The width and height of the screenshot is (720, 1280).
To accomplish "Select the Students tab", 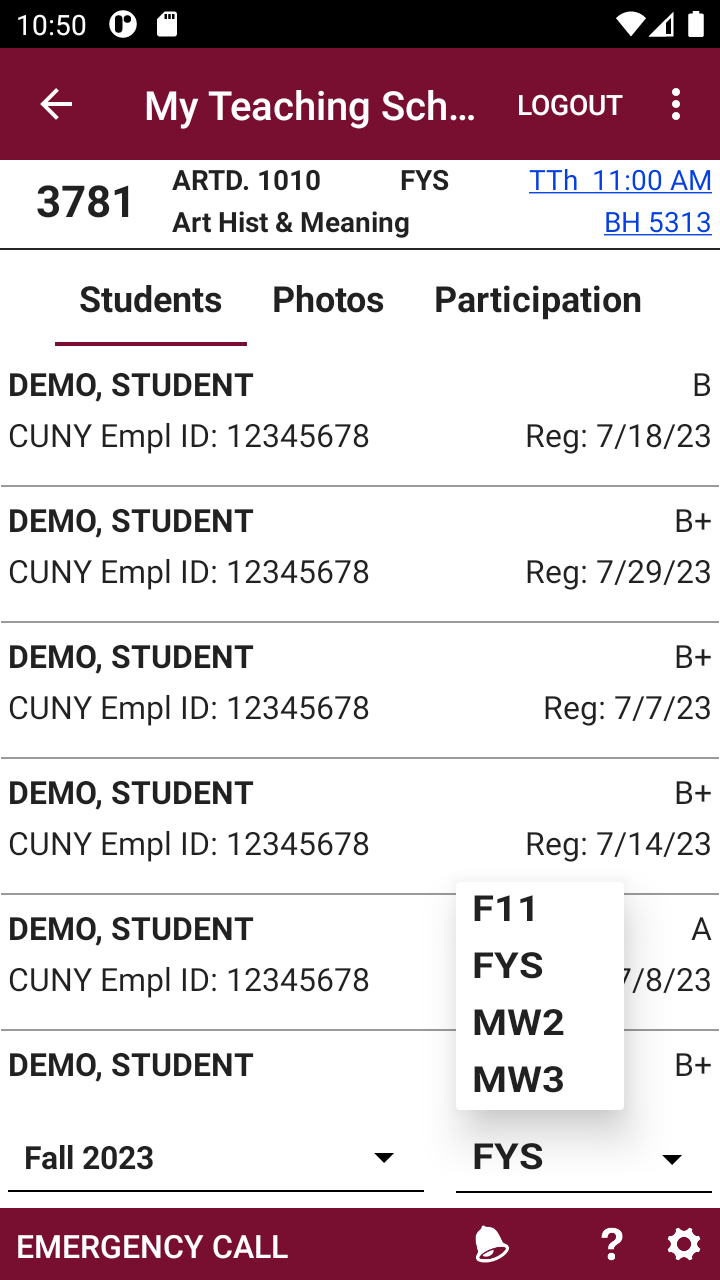I will (151, 299).
